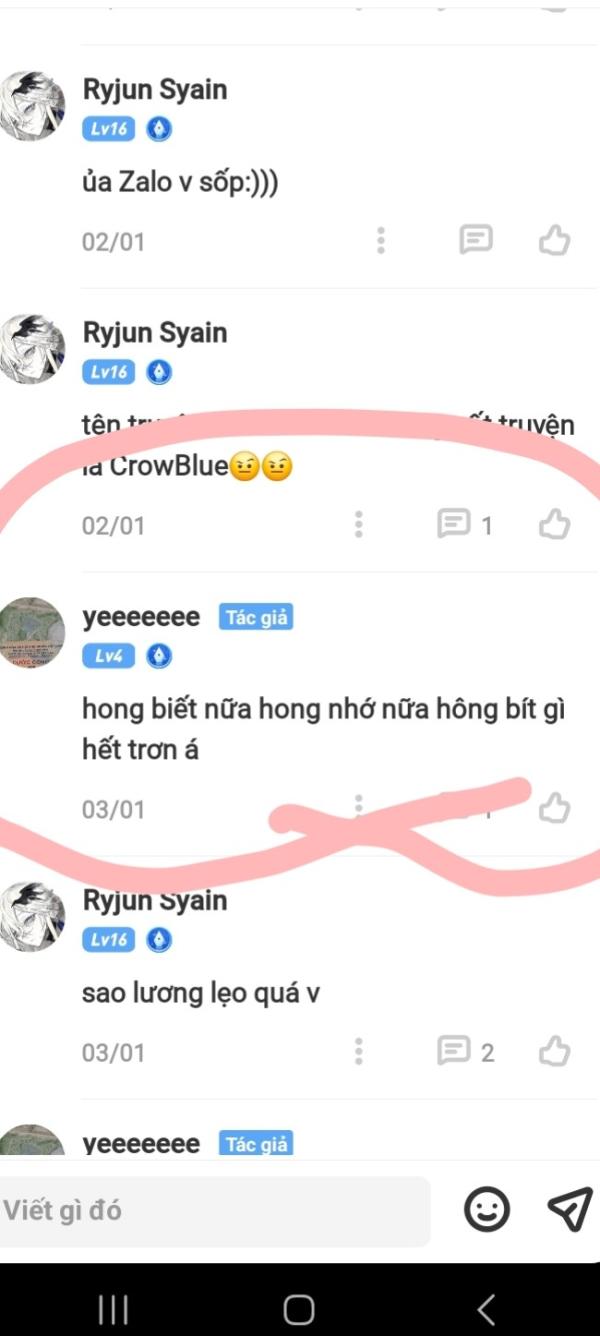View the reply to the CrowBlue comment
Image resolution: width=600 pixels, height=1336 pixels.
465,524
